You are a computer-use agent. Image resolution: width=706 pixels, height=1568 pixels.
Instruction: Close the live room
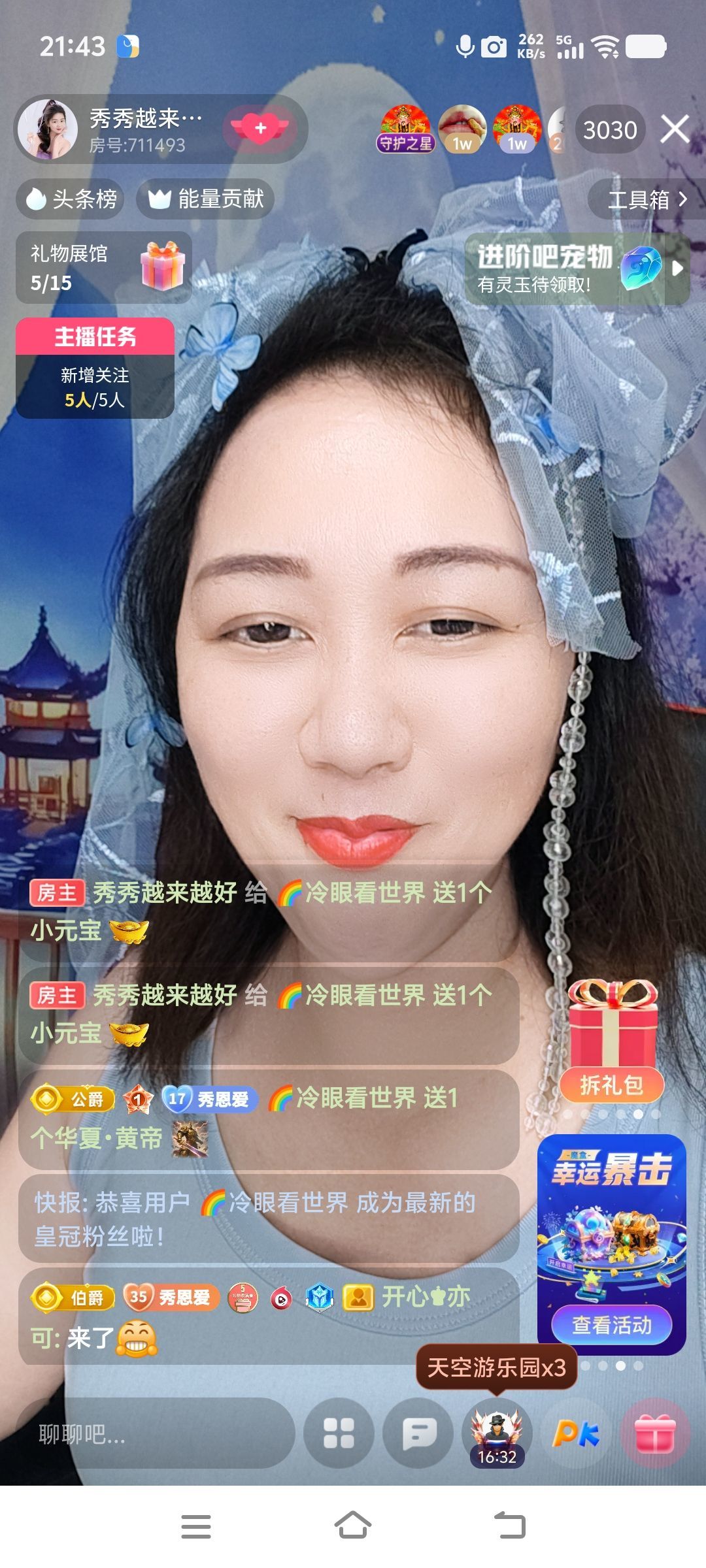(x=675, y=129)
